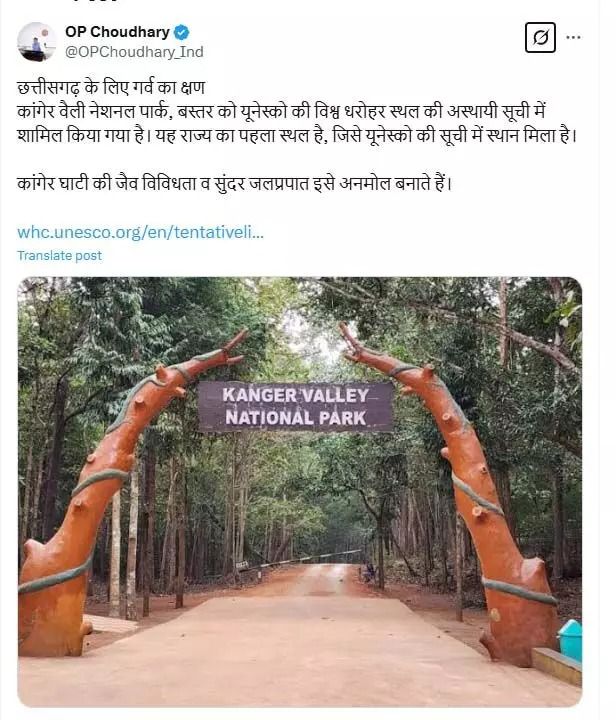Open the whc.unesco.org link
The width and height of the screenshot is (616, 720).
[140, 232]
